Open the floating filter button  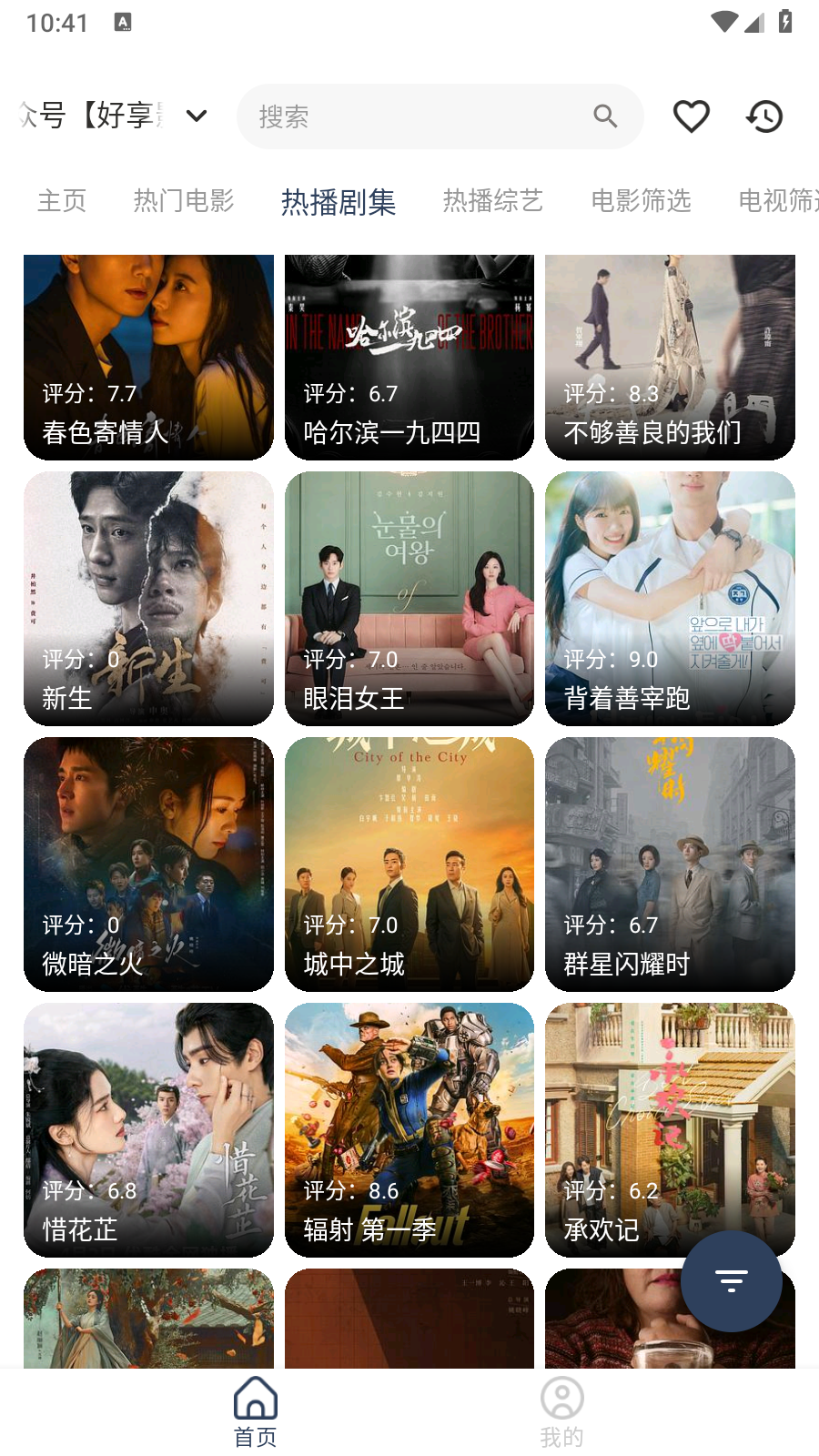click(731, 1281)
